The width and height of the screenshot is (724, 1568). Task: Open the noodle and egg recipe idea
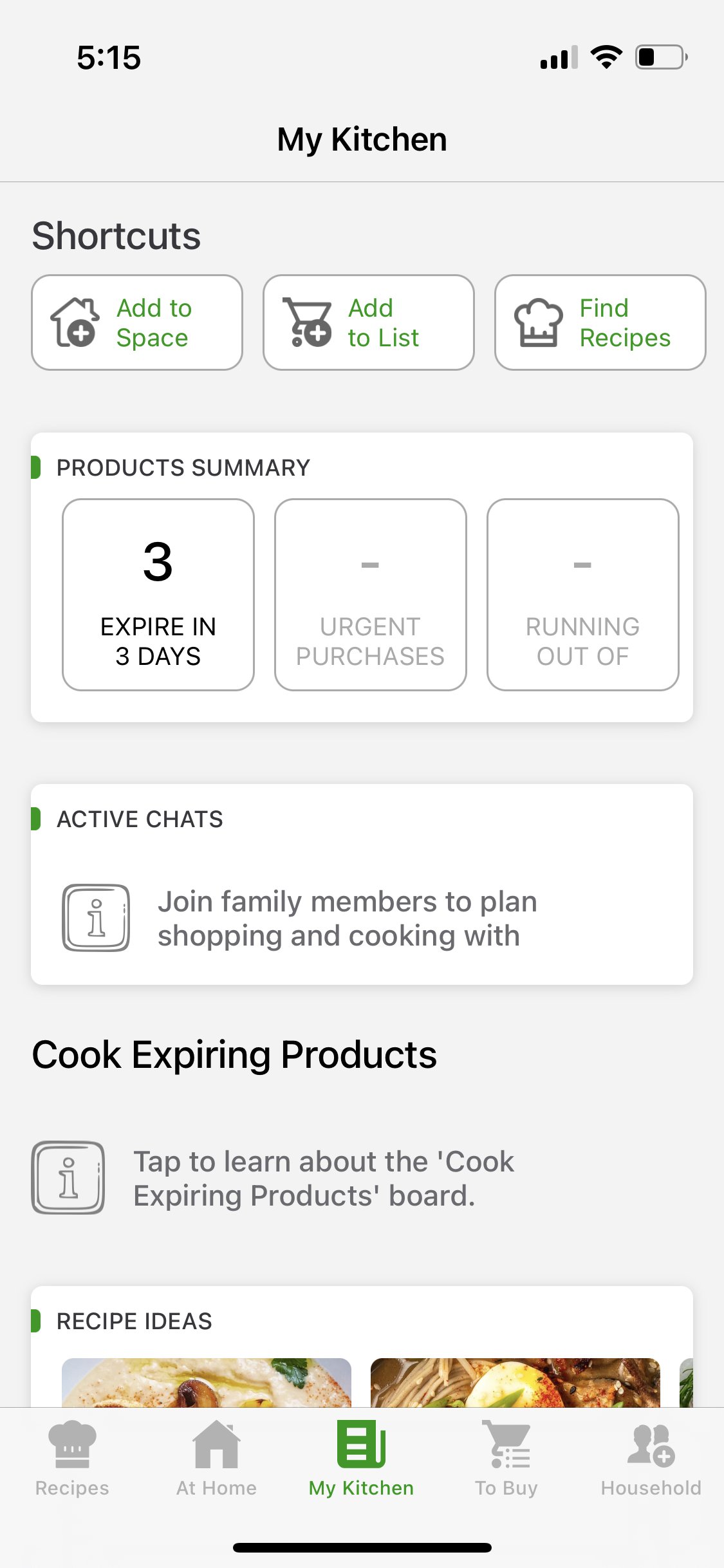pyautogui.click(x=515, y=1381)
